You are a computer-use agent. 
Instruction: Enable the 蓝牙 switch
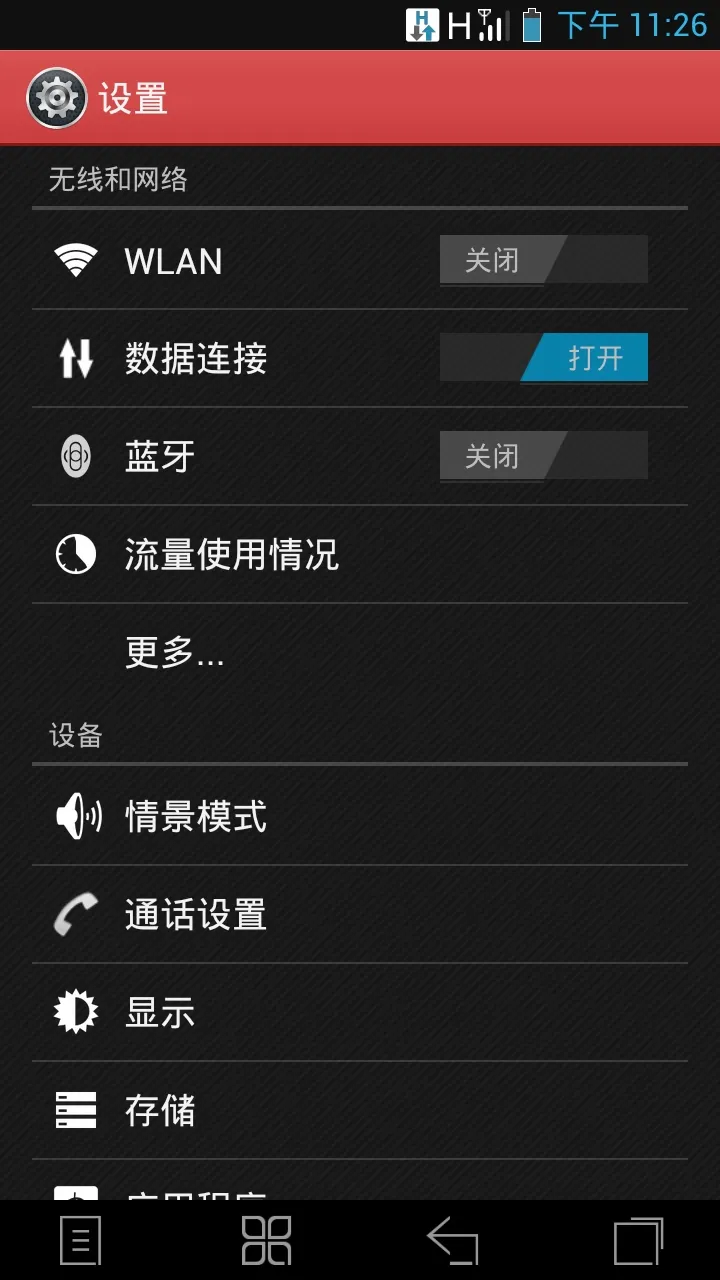[x=543, y=456]
